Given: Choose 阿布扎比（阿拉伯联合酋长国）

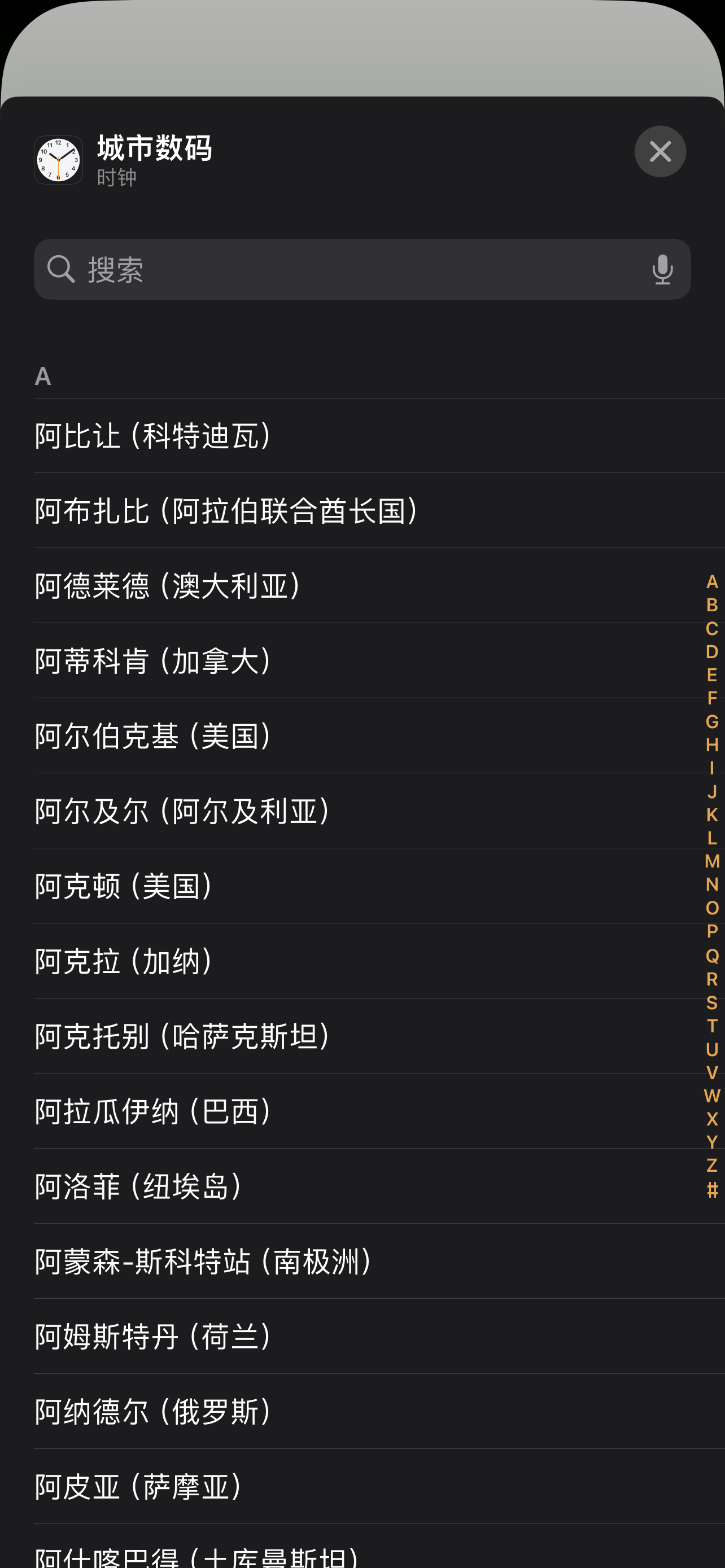Looking at the screenshot, I should (x=225, y=511).
